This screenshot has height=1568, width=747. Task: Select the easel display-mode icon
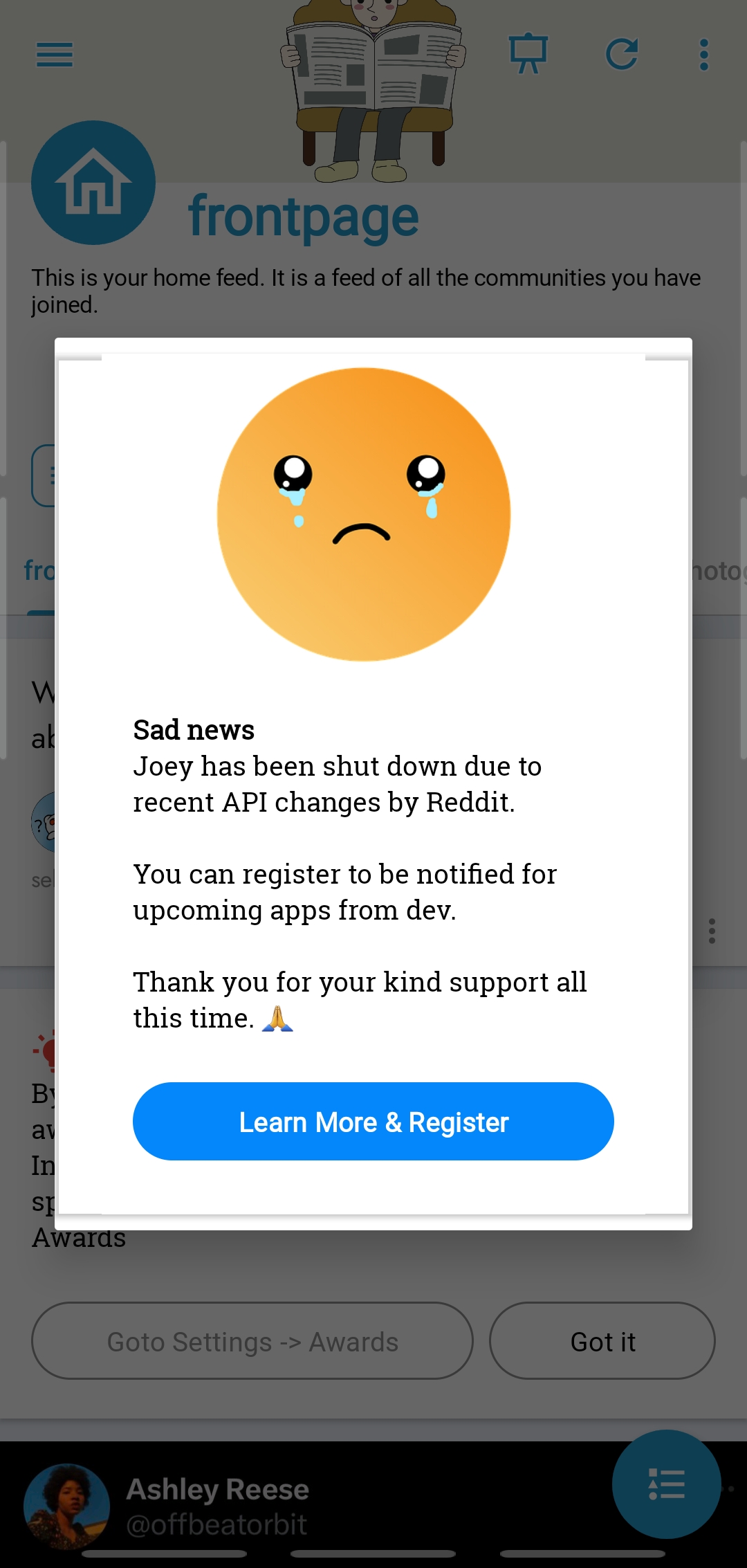tap(527, 53)
